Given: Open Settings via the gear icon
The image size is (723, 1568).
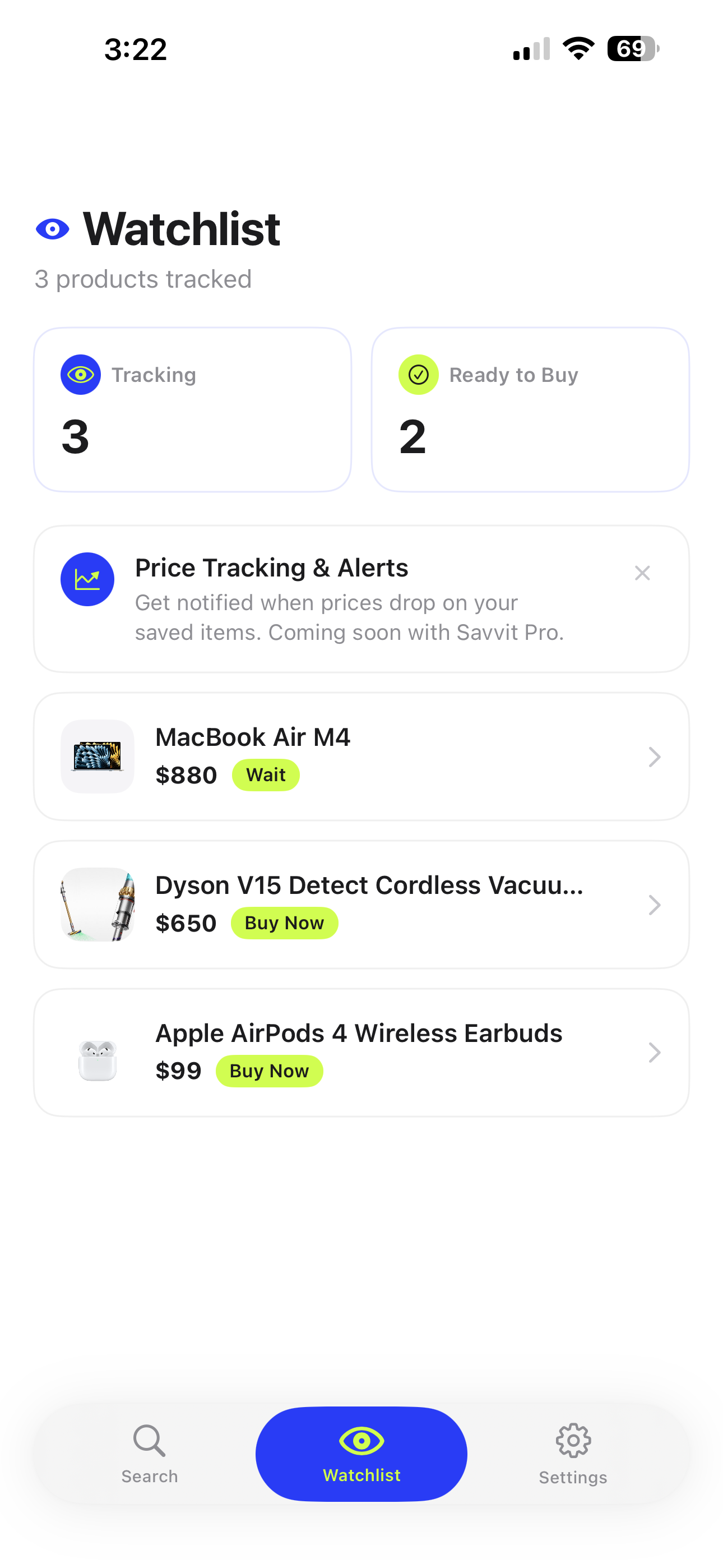Looking at the screenshot, I should [573, 1441].
